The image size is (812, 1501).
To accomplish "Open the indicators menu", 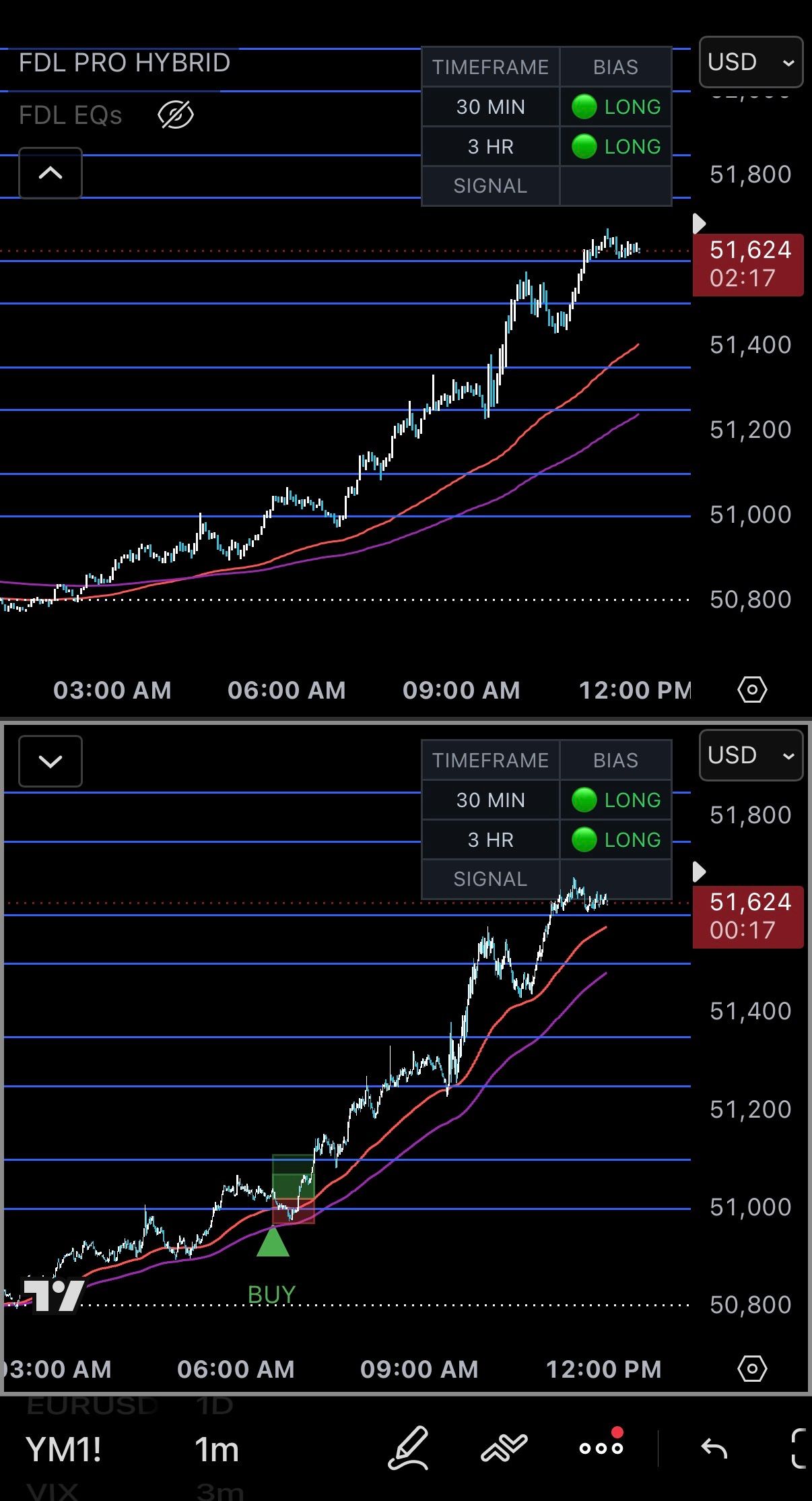I will (x=504, y=1448).
